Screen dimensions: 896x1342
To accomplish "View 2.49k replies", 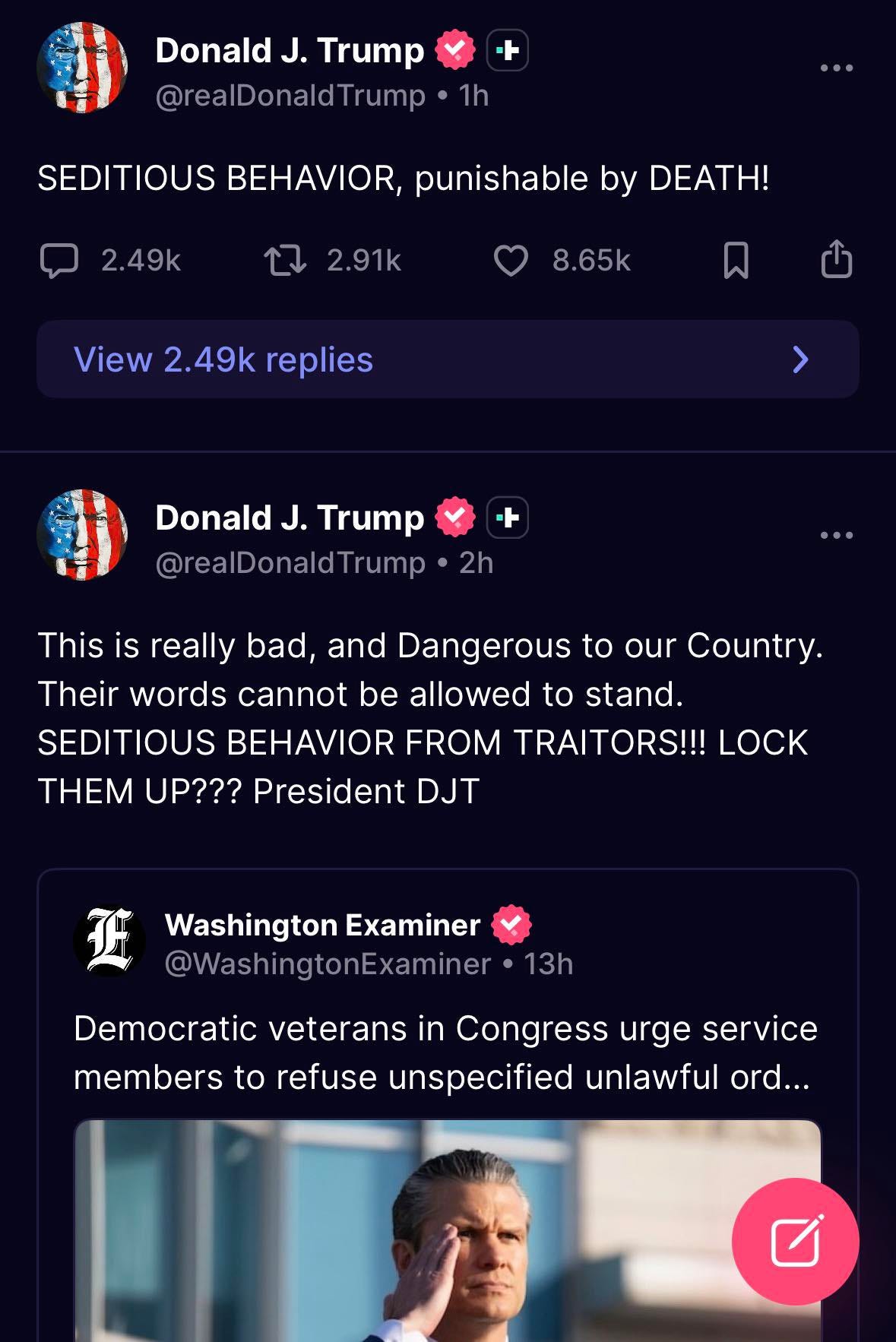I will click(448, 359).
